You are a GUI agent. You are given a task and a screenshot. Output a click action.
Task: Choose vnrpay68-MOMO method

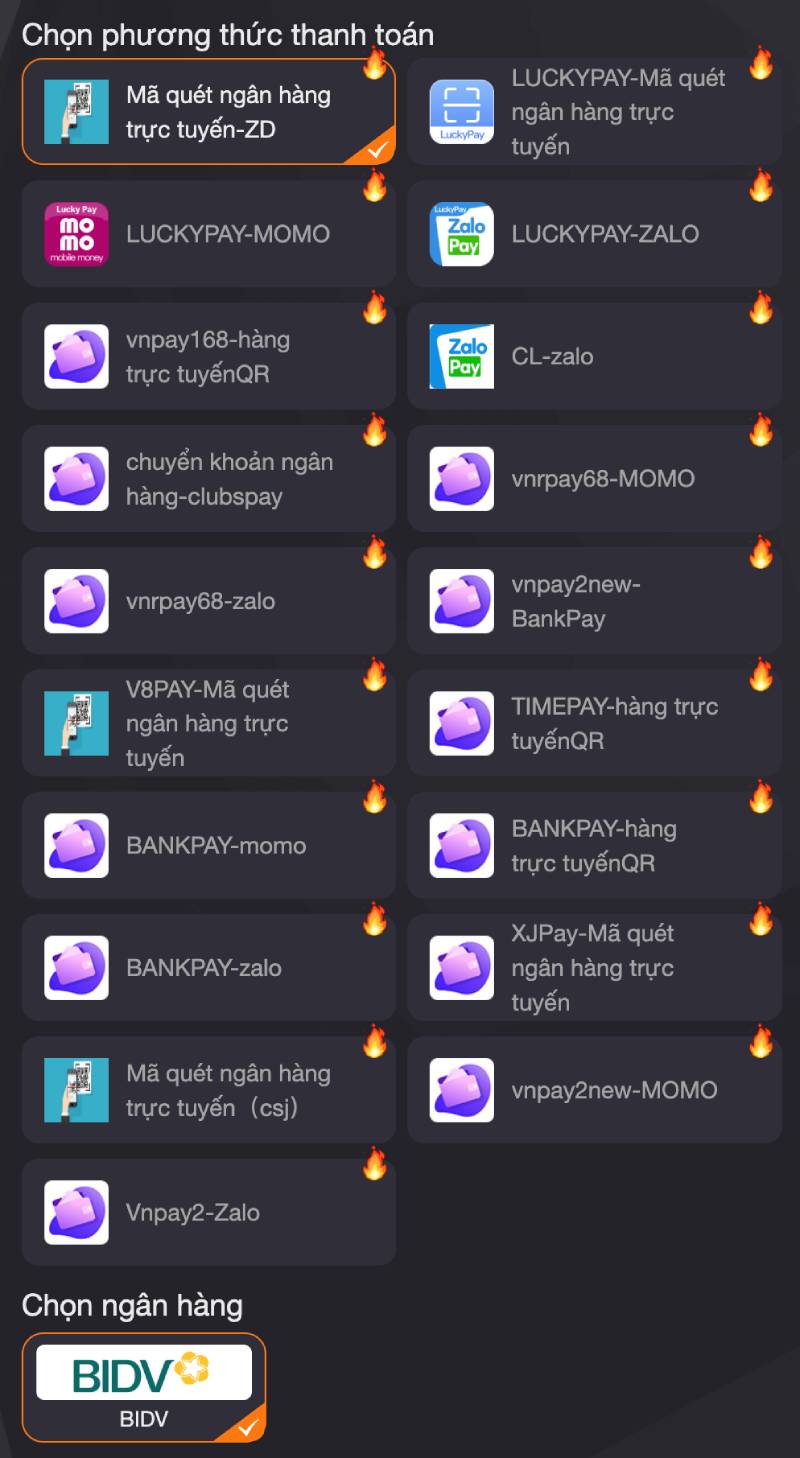(594, 479)
